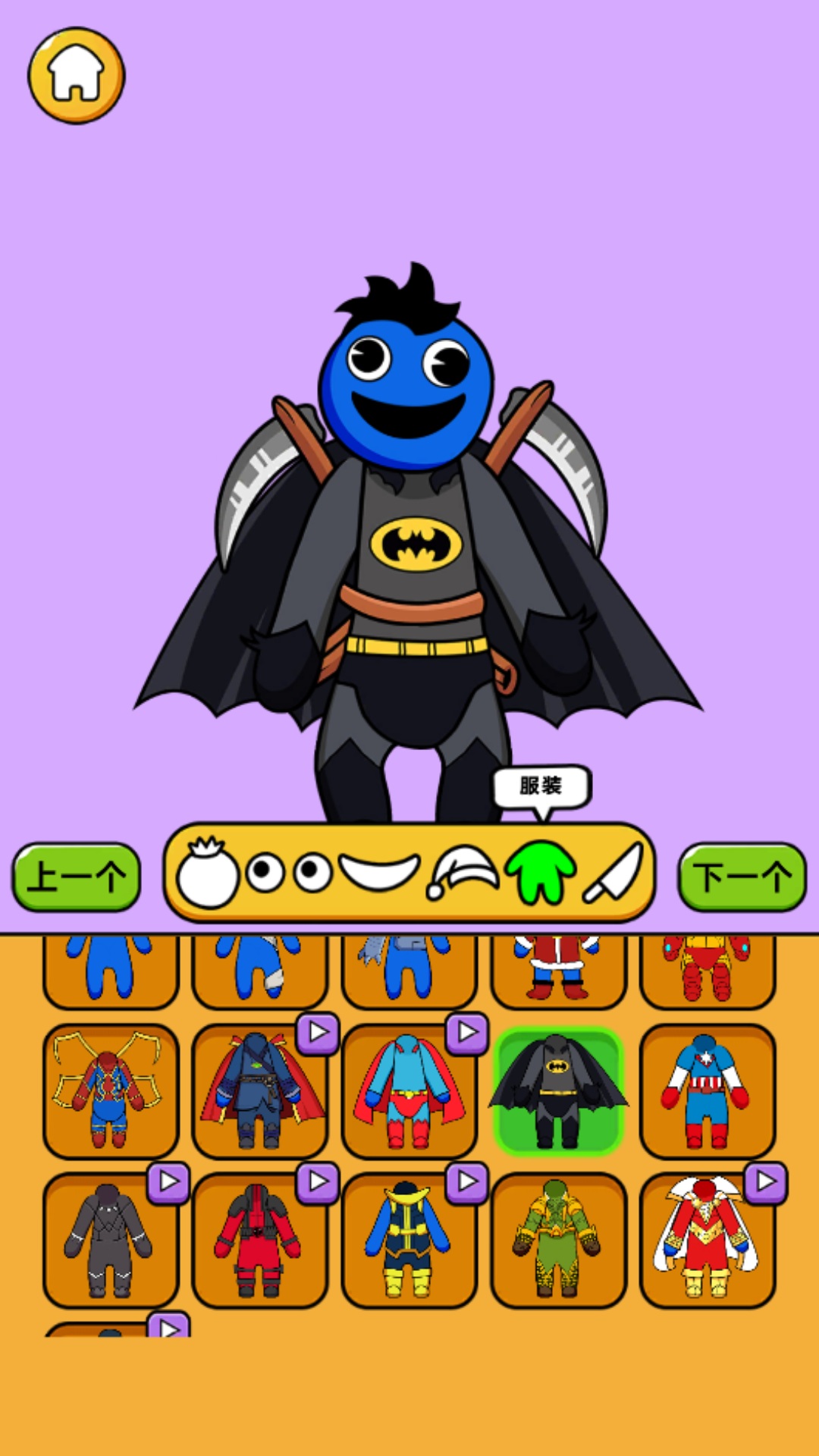This screenshot has height=1456, width=819.
Task: Choose the iron spider suit with golden legs
Action: pyautogui.click(x=111, y=1090)
